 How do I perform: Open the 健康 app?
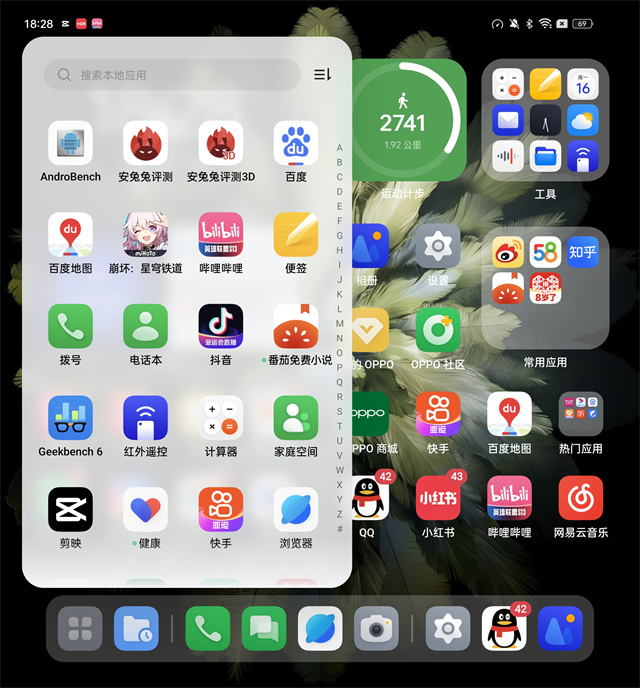[145, 509]
